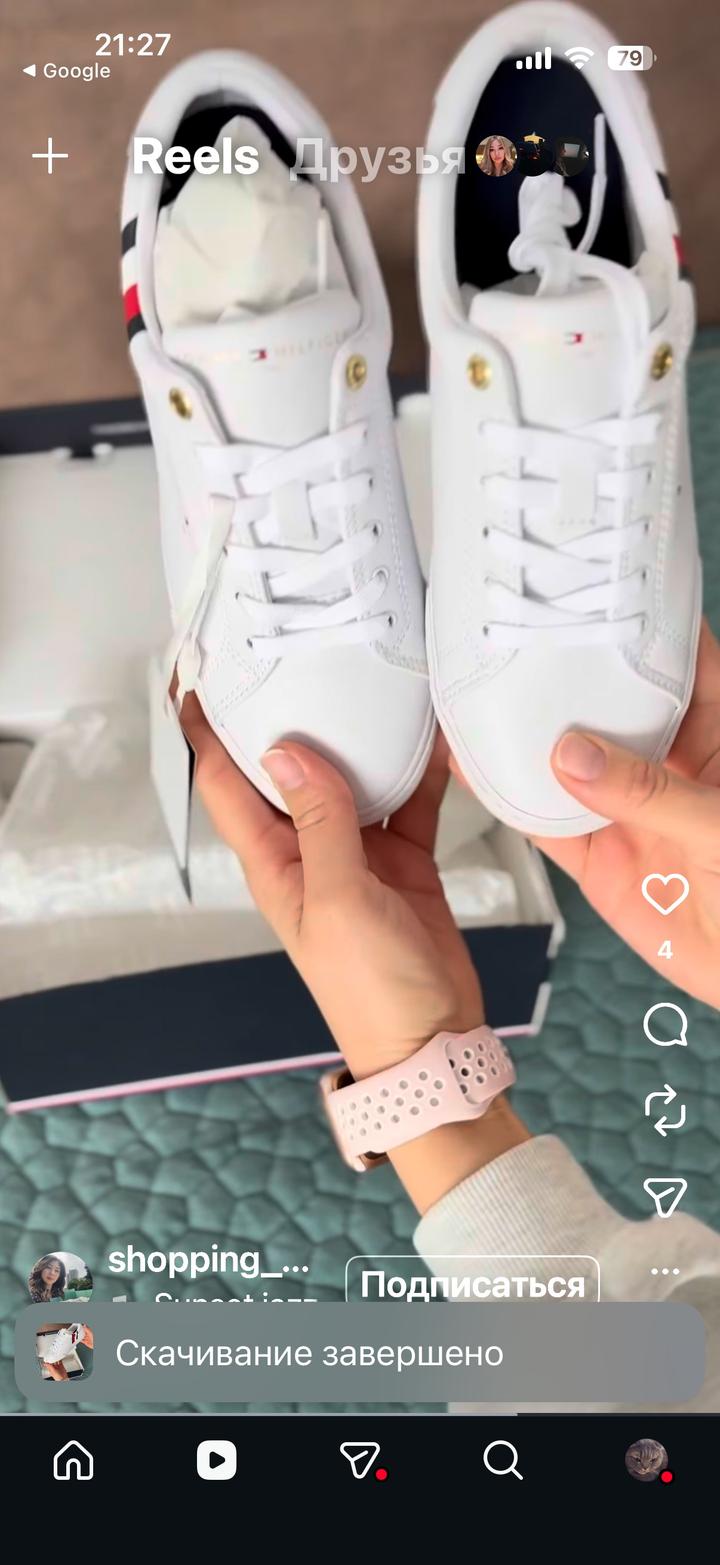
Task: Open direct messages in the bottom bar
Action: point(360,1461)
